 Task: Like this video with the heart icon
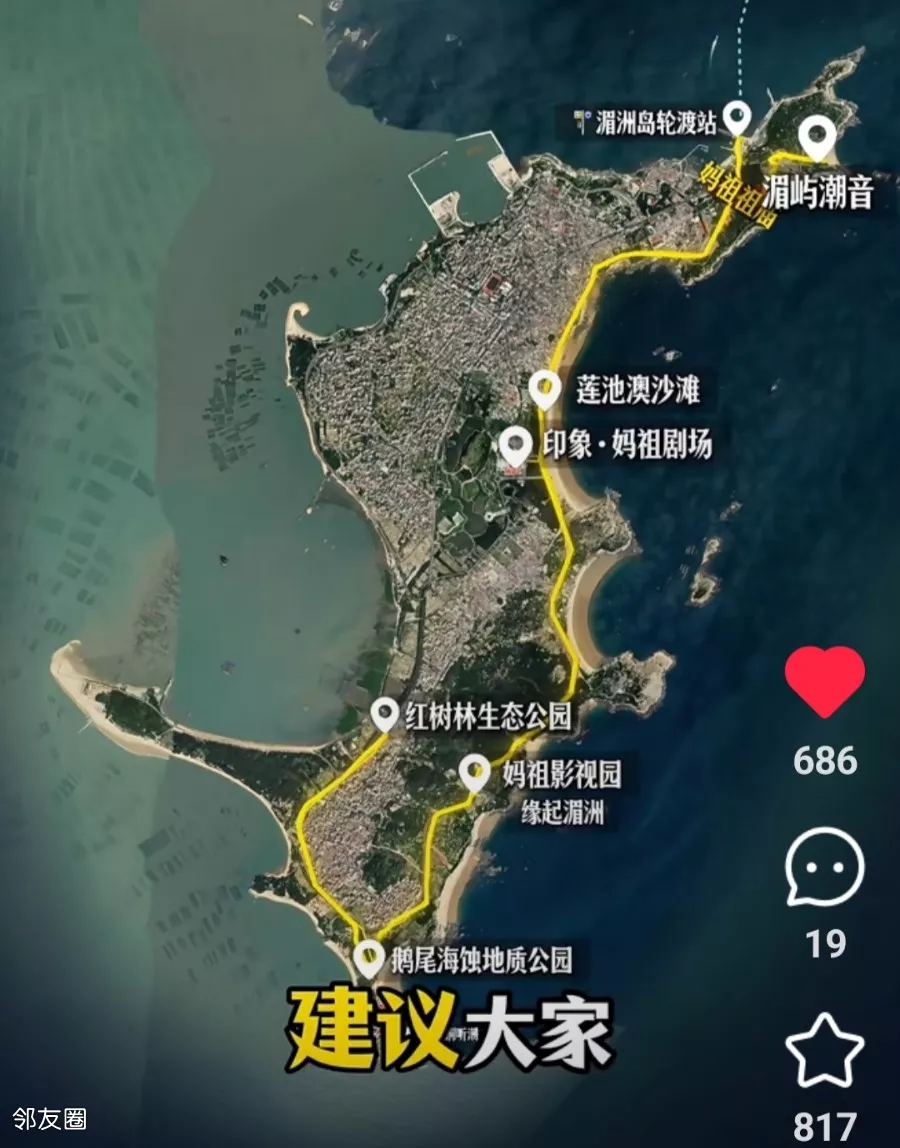824,681
